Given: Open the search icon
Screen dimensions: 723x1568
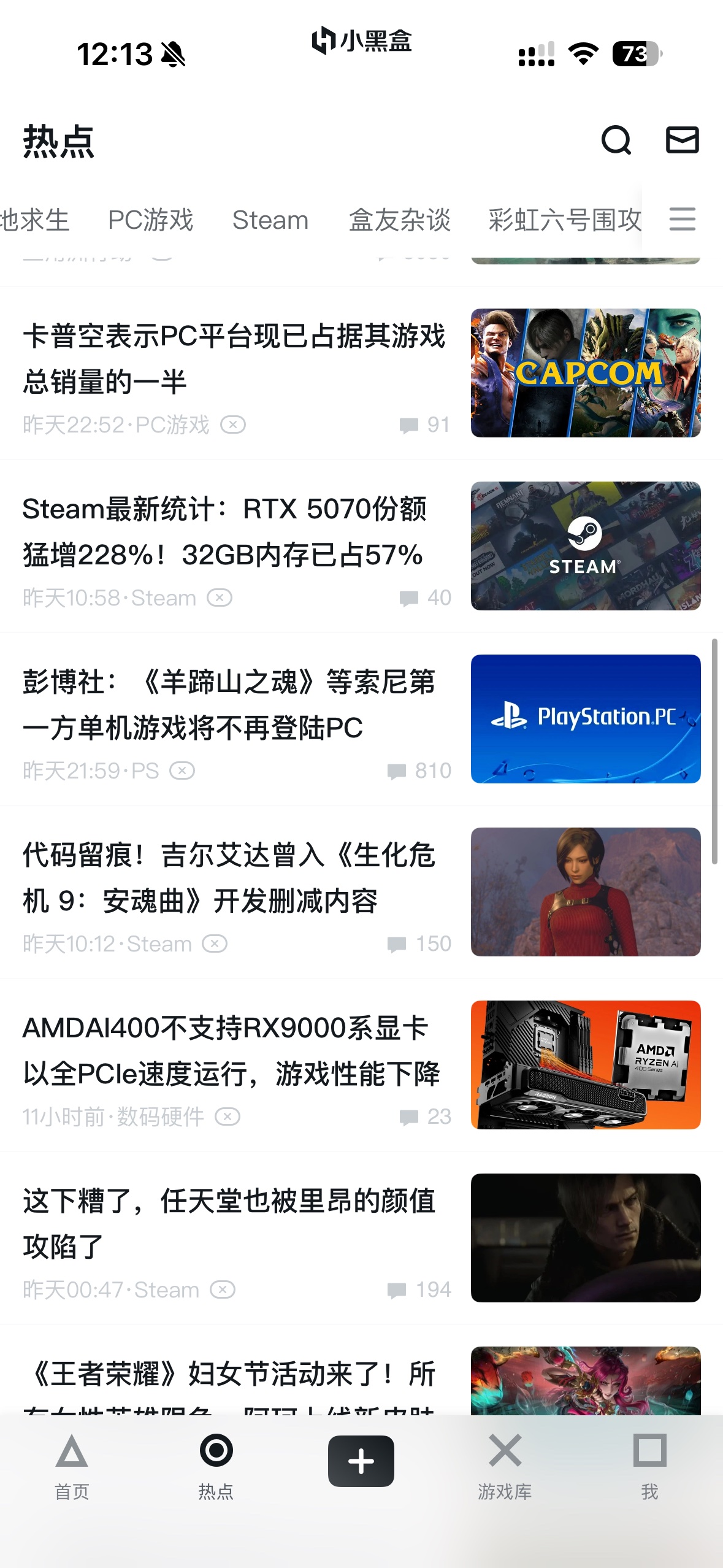Looking at the screenshot, I should 616,140.
